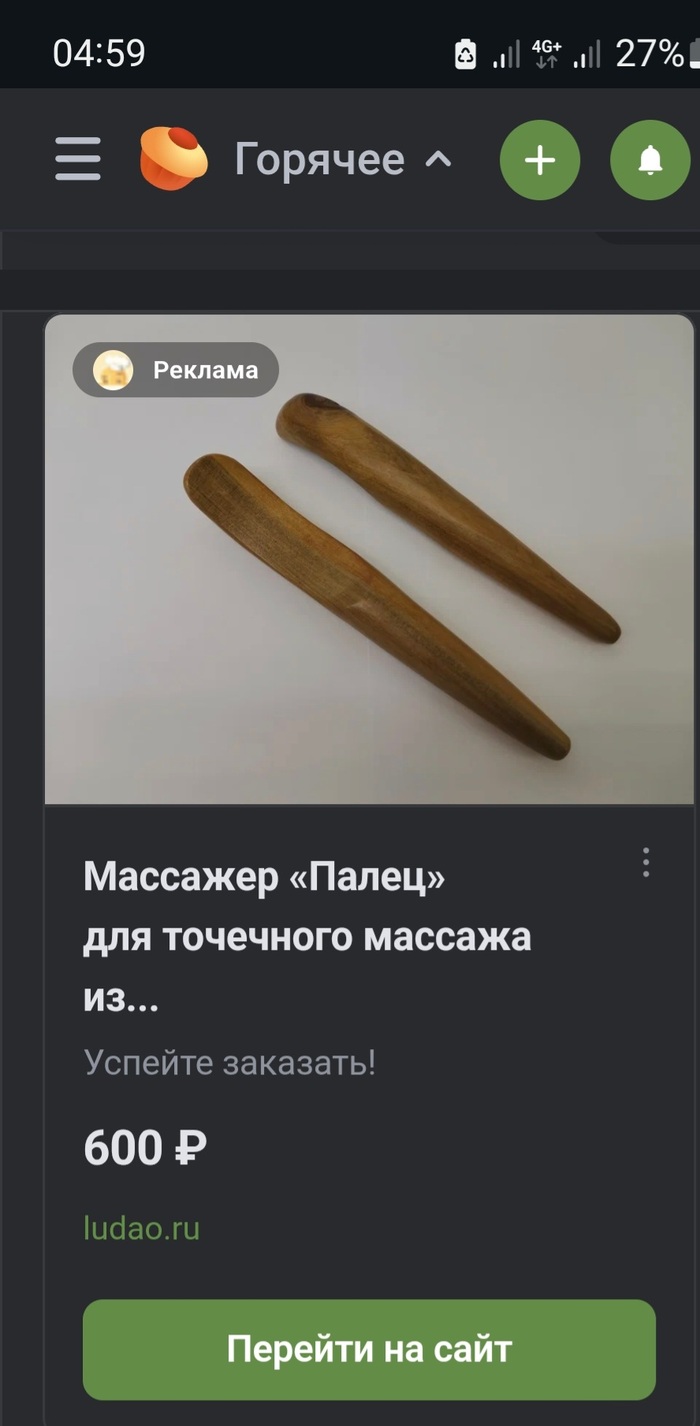The width and height of the screenshot is (700, 1426).
Task: Open the wooden massager ad image
Action: (x=369, y=560)
